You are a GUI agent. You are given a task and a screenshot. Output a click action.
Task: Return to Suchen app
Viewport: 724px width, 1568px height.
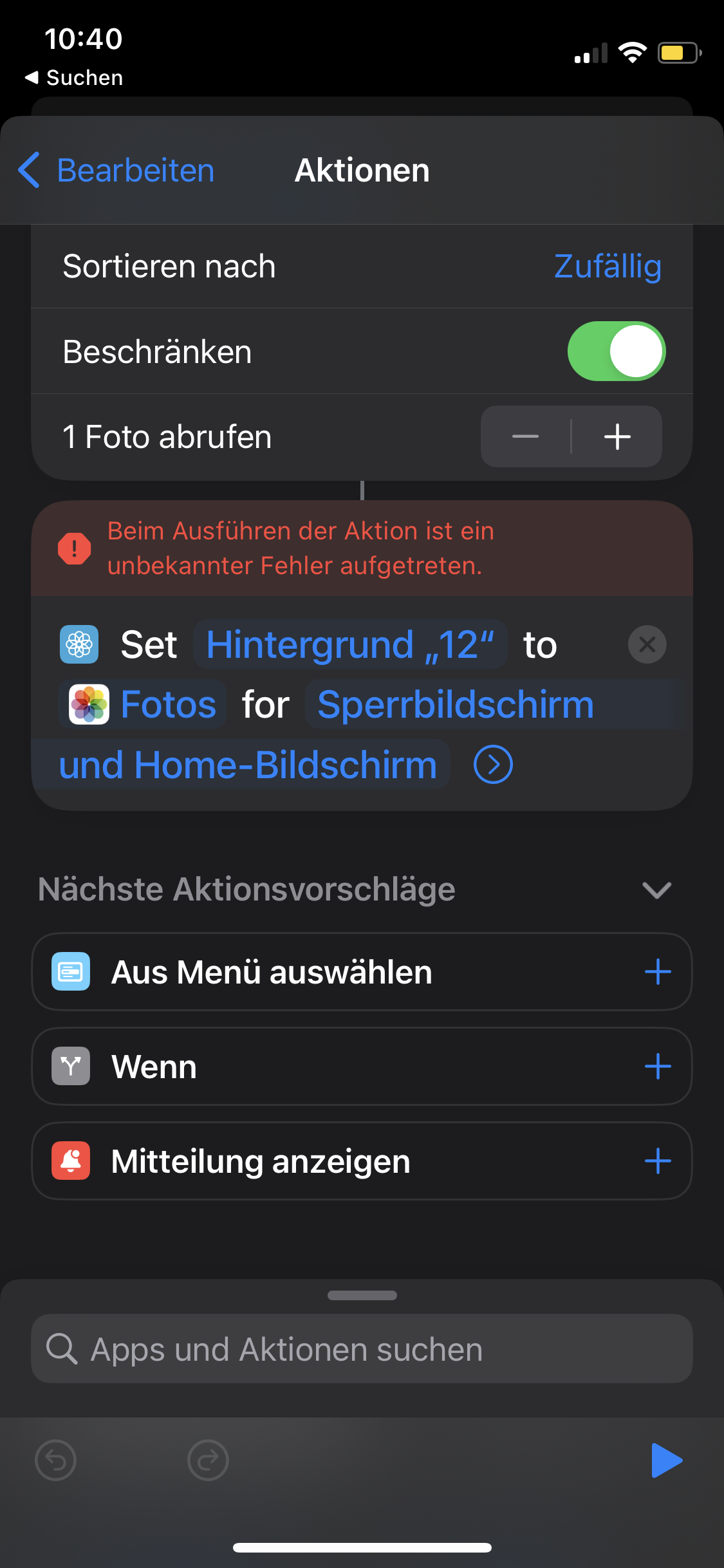click(x=74, y=78)
